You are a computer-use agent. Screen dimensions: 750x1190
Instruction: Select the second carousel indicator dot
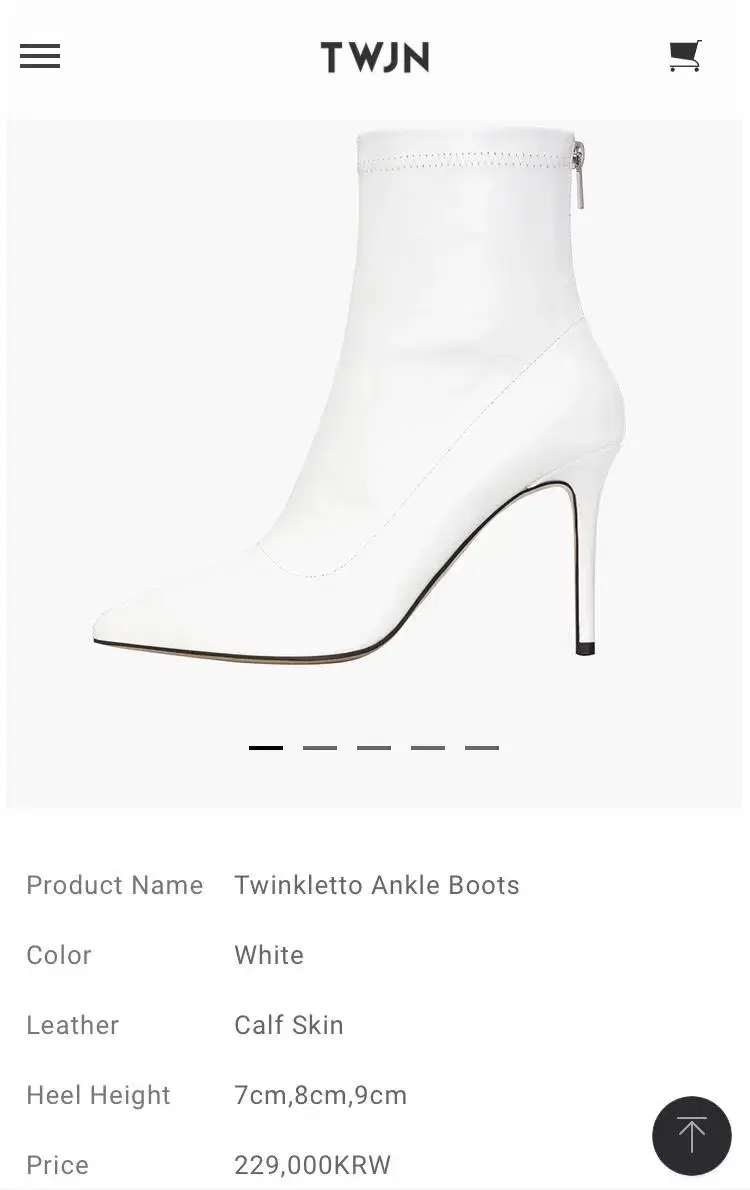[320, 747]
